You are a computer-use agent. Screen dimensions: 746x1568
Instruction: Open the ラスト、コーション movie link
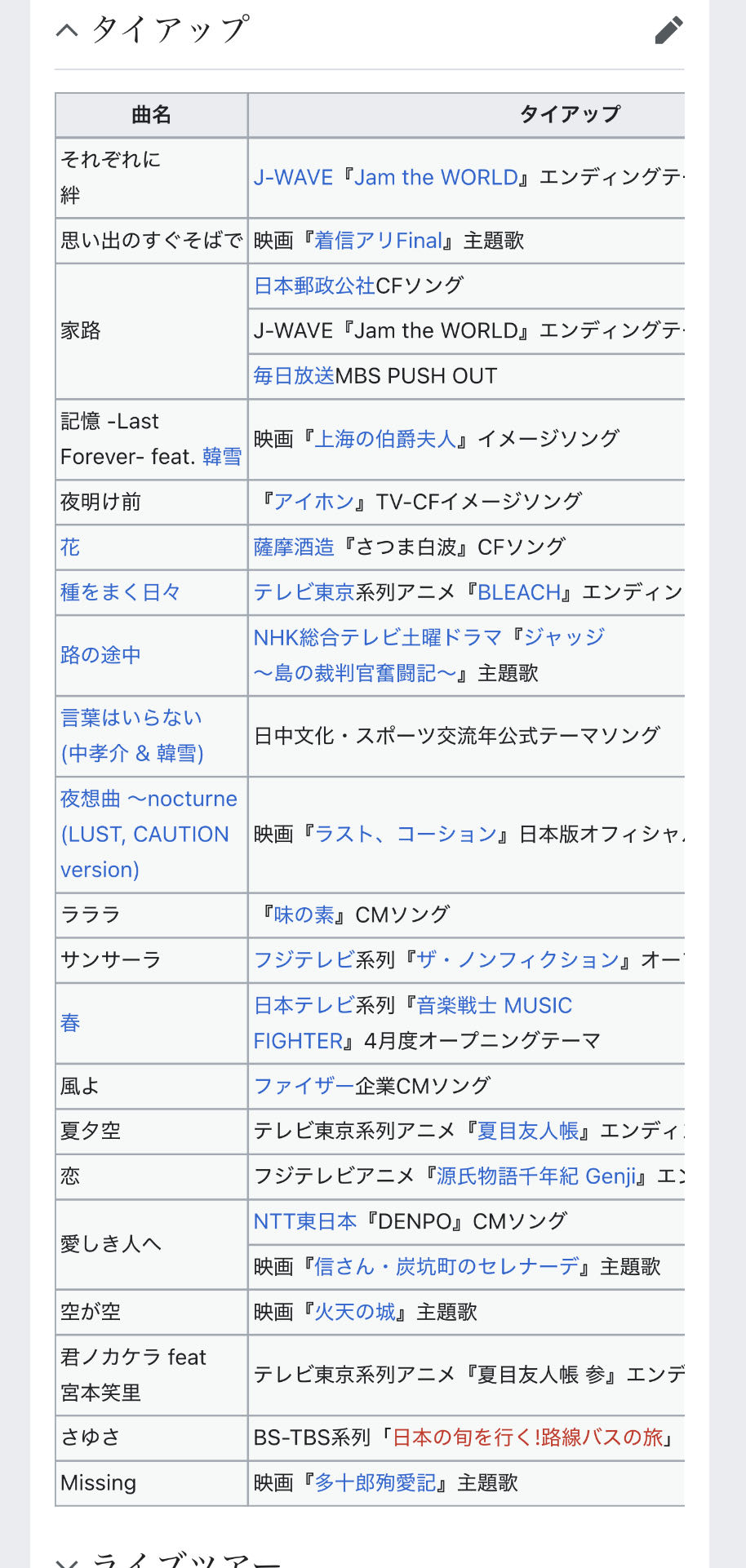click(x=406, y=834)
